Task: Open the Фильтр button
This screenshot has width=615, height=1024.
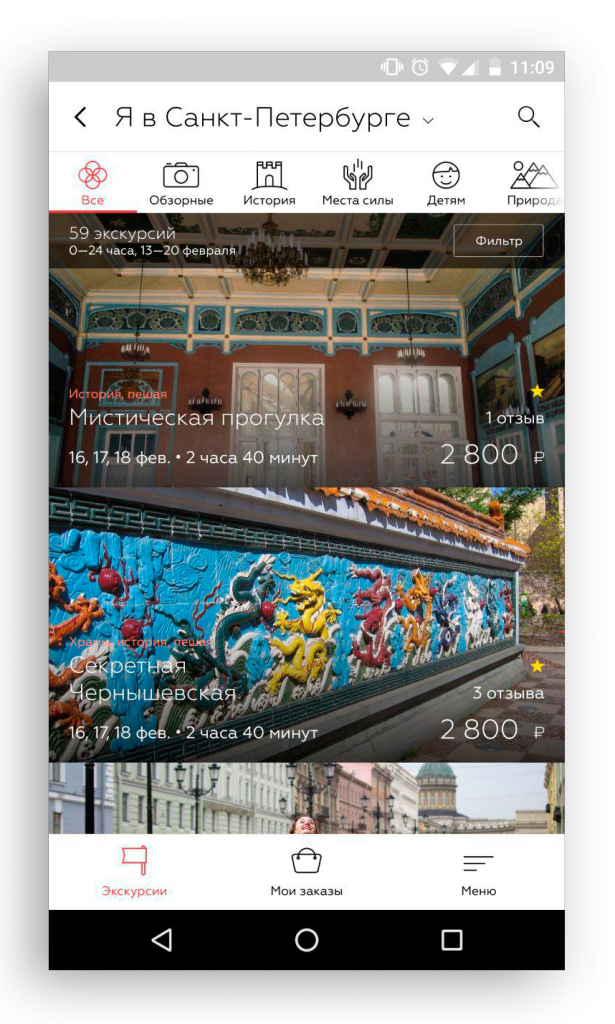Action: pos(498,241)
